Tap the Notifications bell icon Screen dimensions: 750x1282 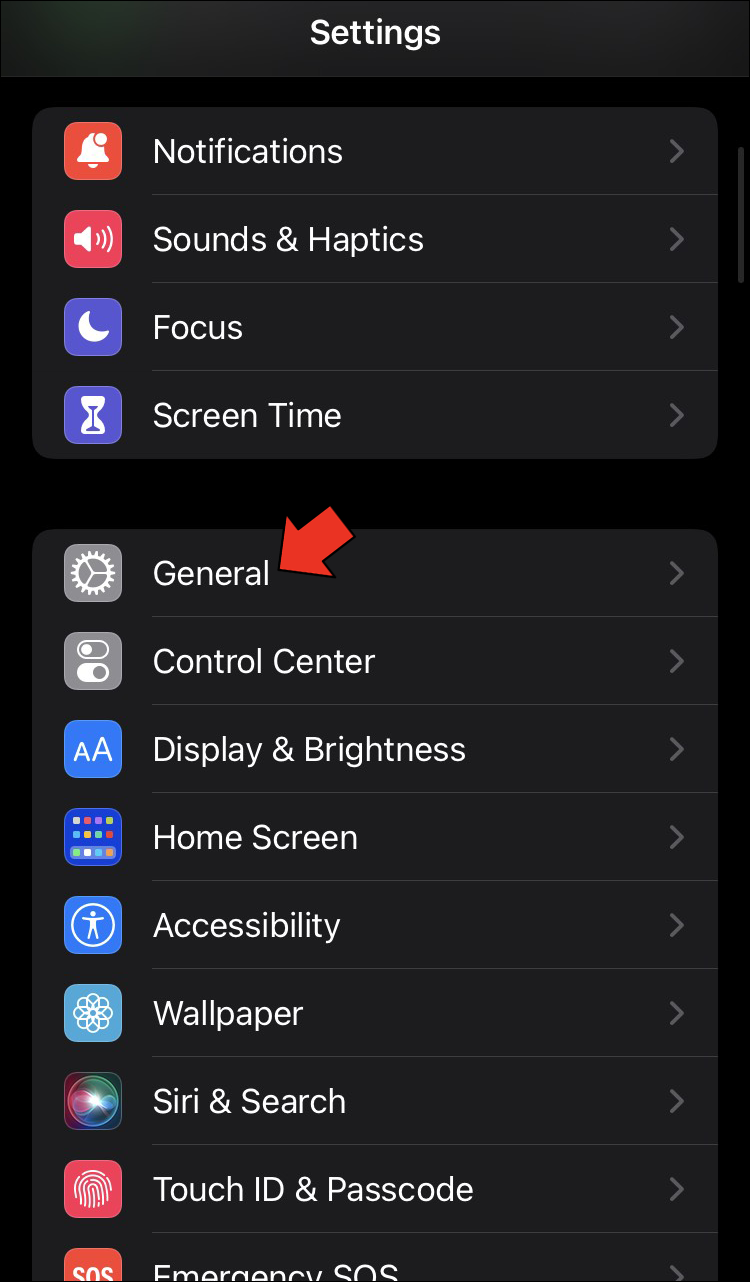click(x=92, y=151)
